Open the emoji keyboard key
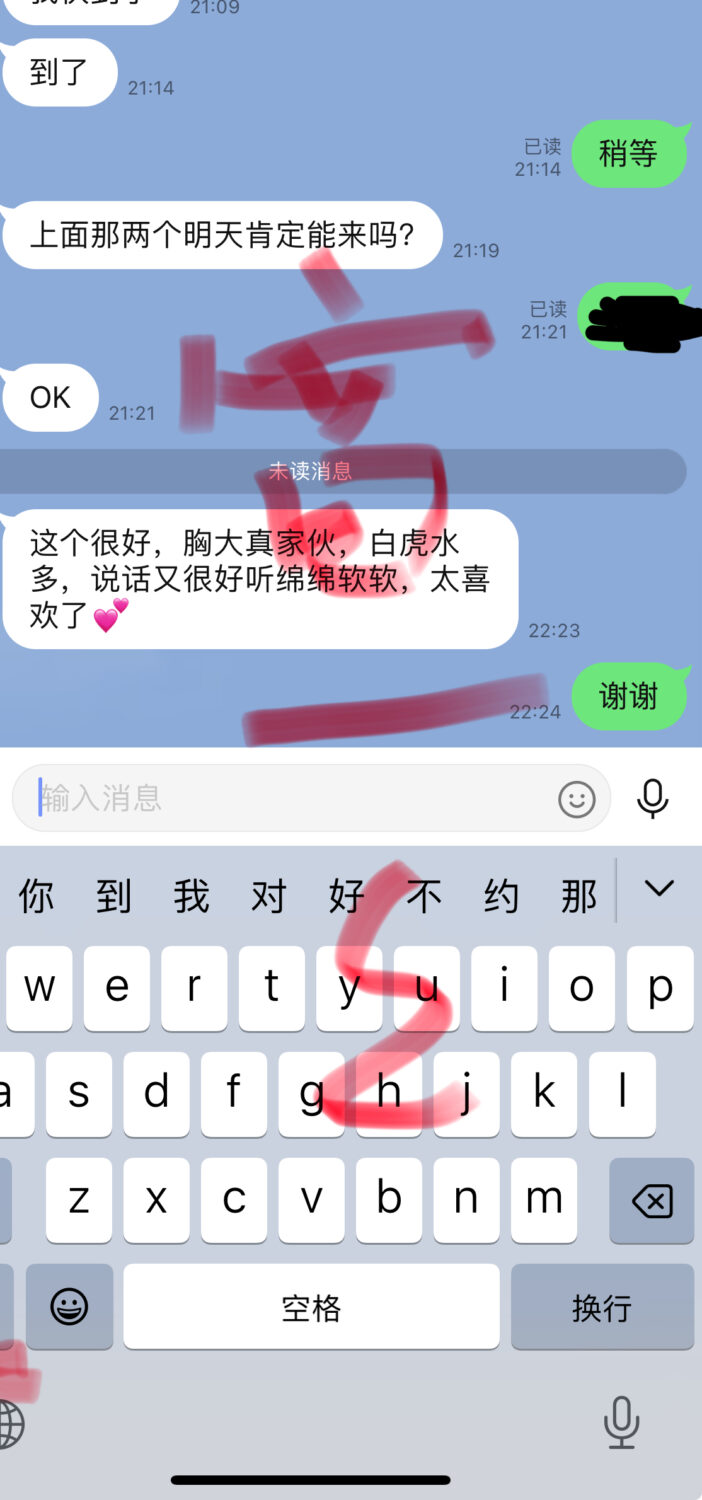This screenshot has height=1500, width=702. (x=69, y=1307)
